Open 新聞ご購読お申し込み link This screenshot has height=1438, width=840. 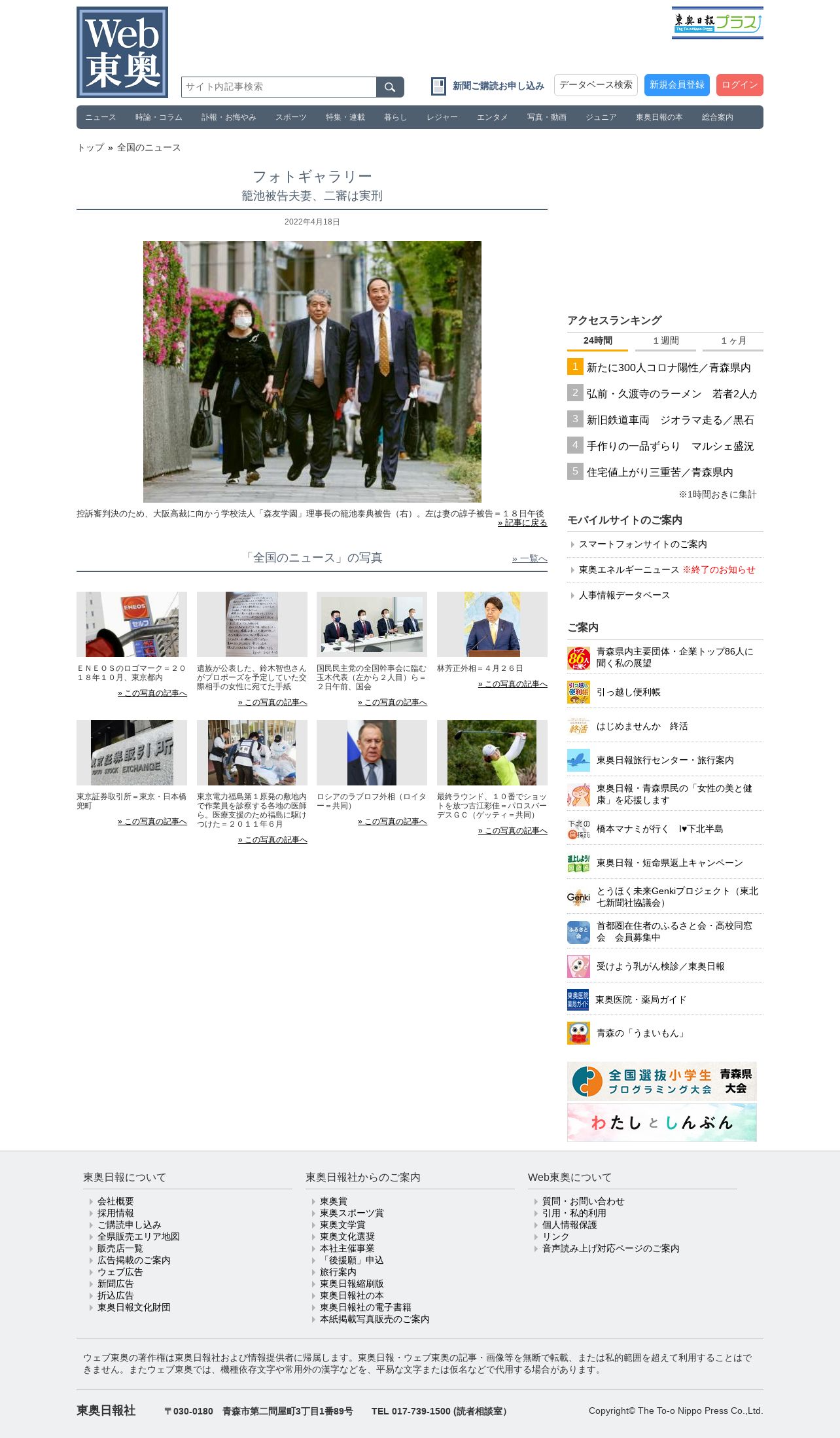(487, 86)
